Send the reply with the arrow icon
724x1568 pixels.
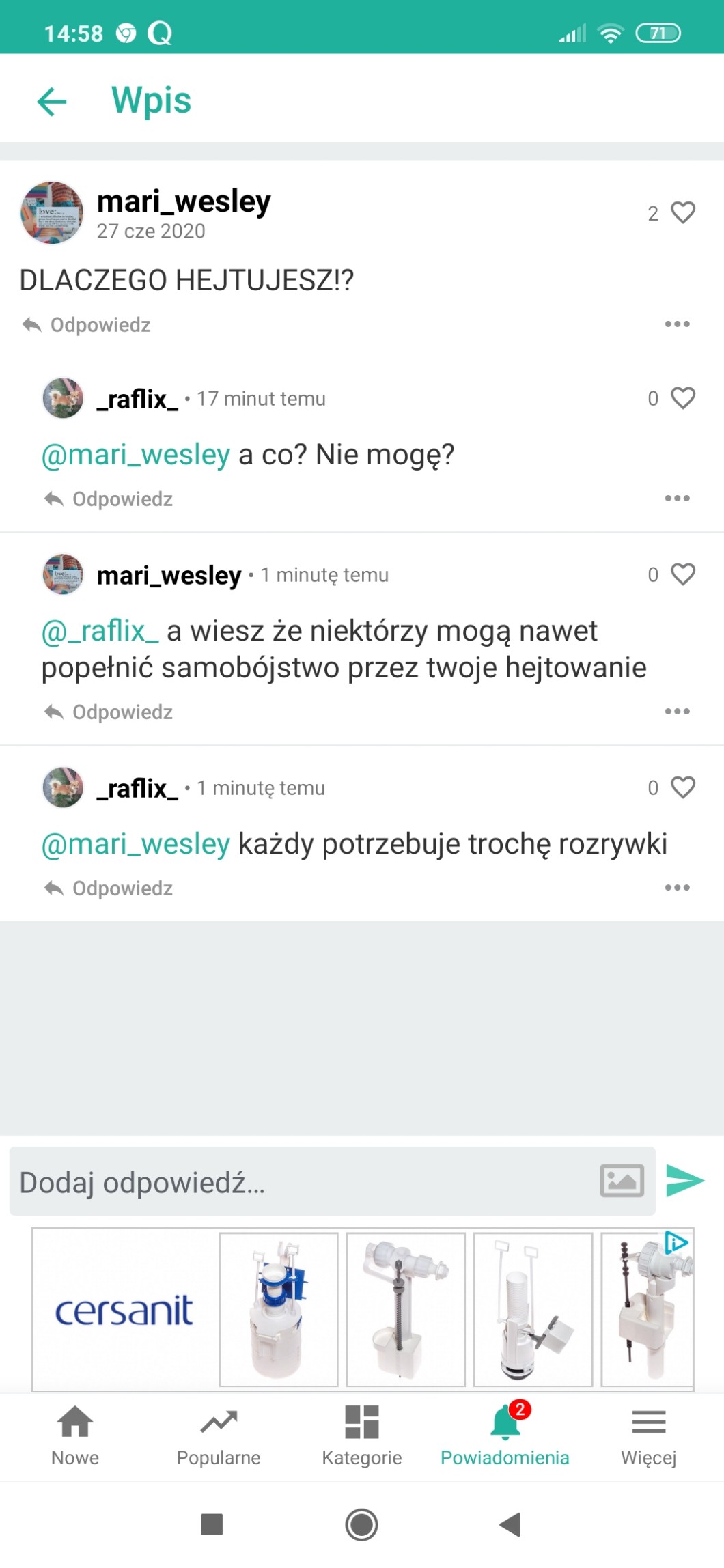point(685,1181)
